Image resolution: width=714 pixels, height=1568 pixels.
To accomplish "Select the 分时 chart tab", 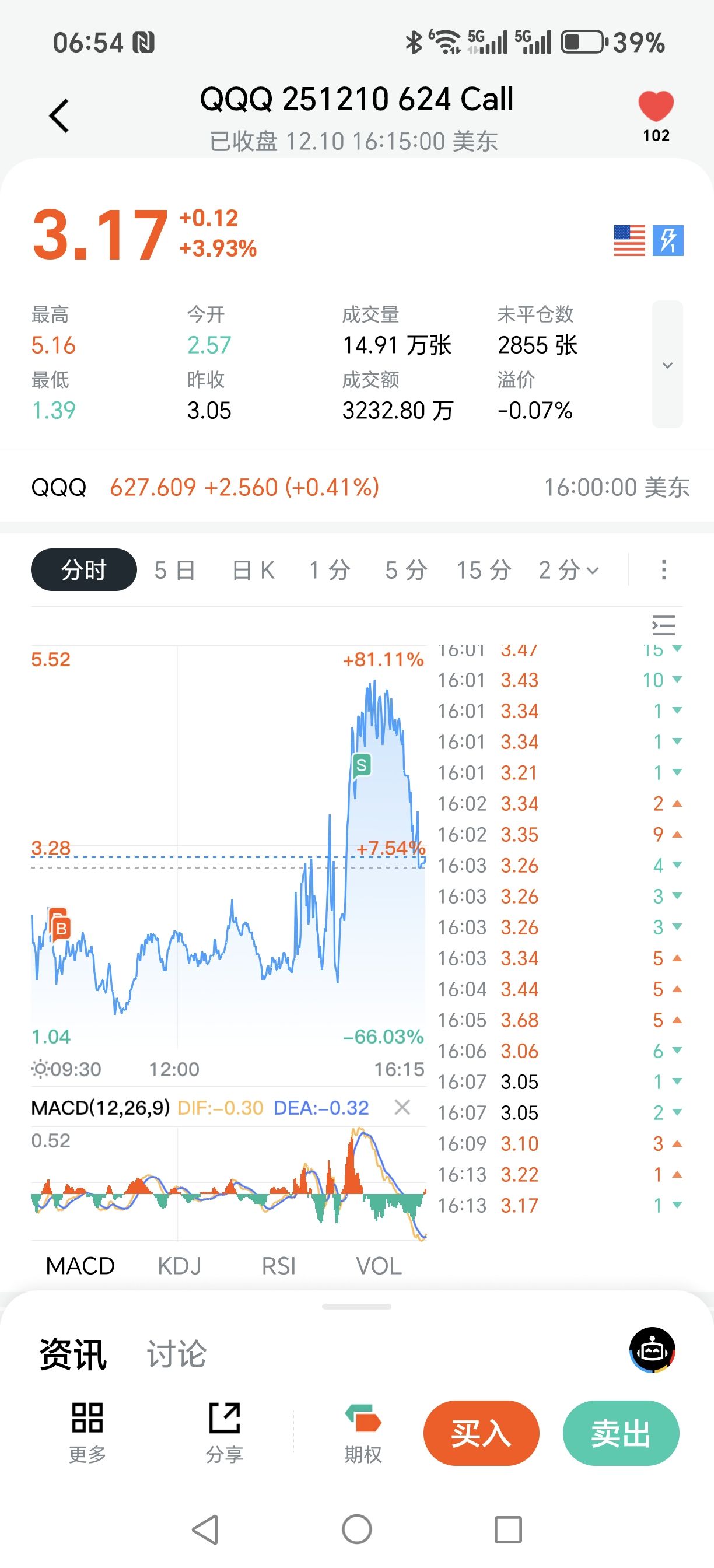I will tap(84, 570).
